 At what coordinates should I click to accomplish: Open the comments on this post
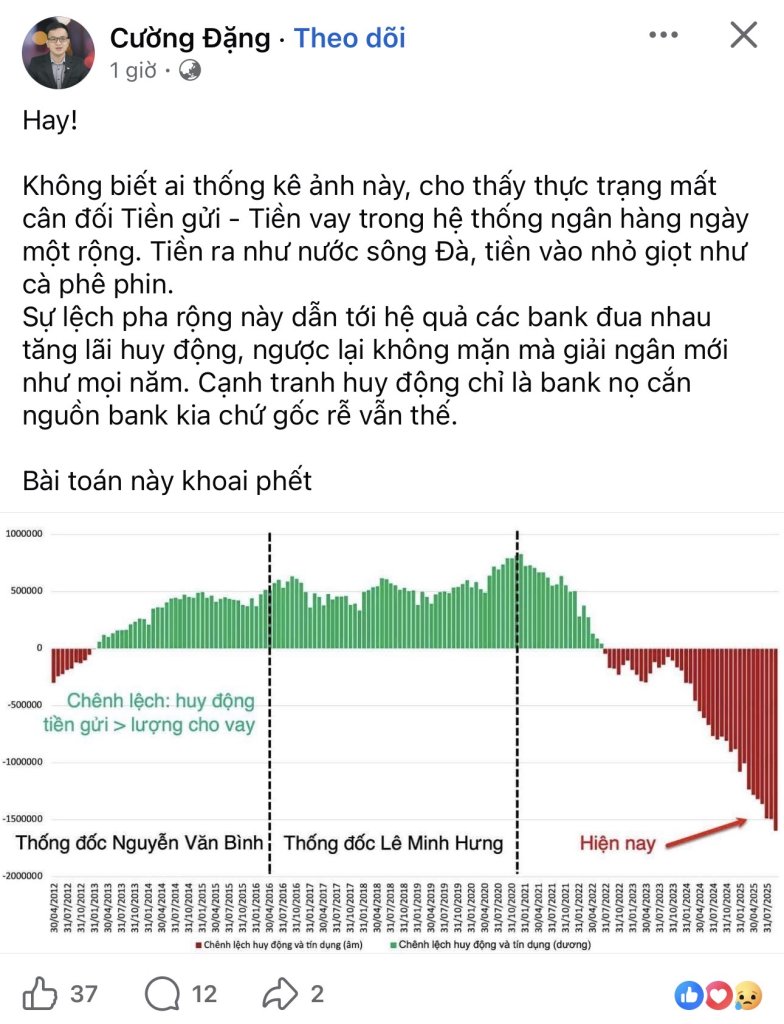coord(162,993)
